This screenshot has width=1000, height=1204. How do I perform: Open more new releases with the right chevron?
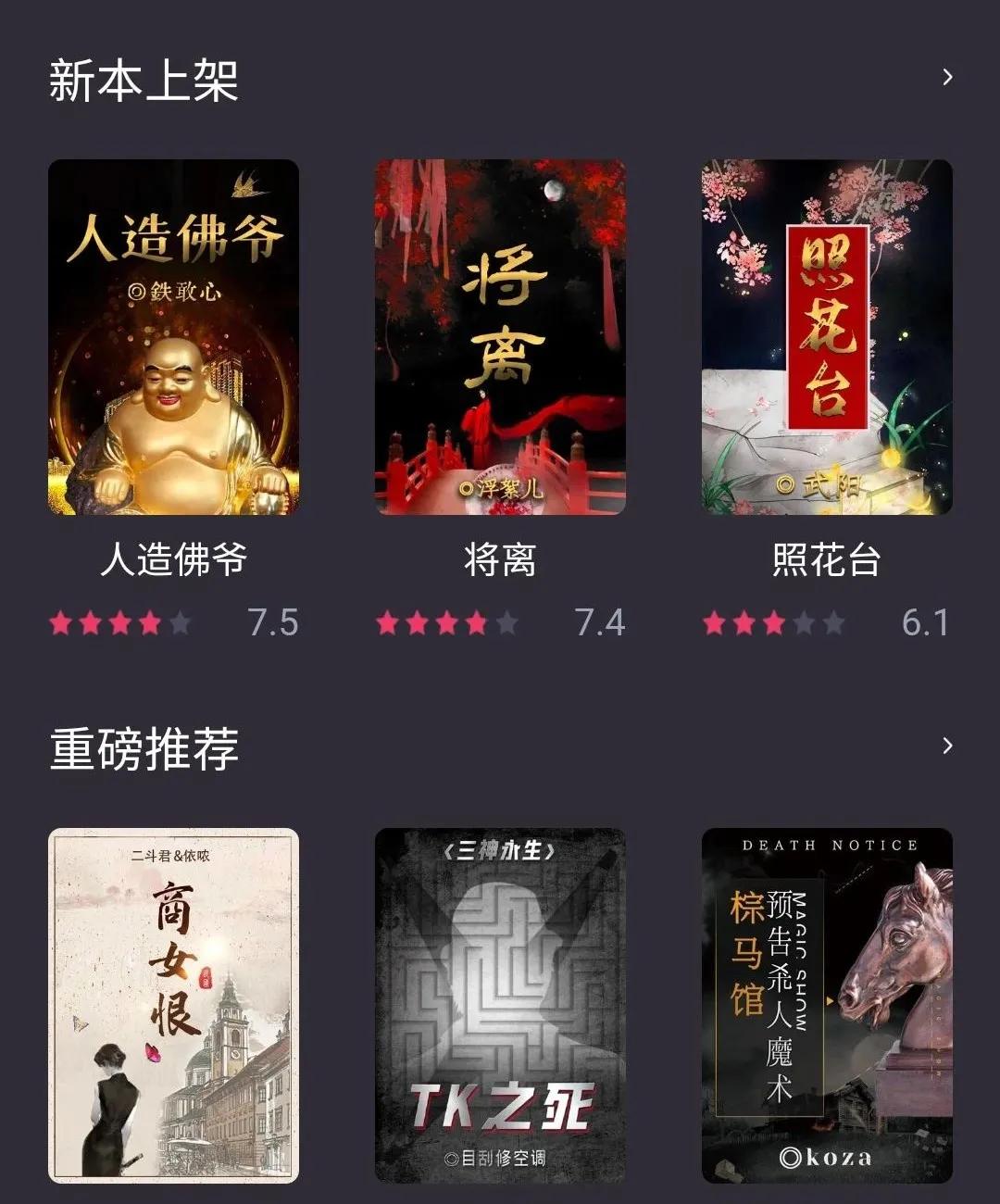[946, 78]
